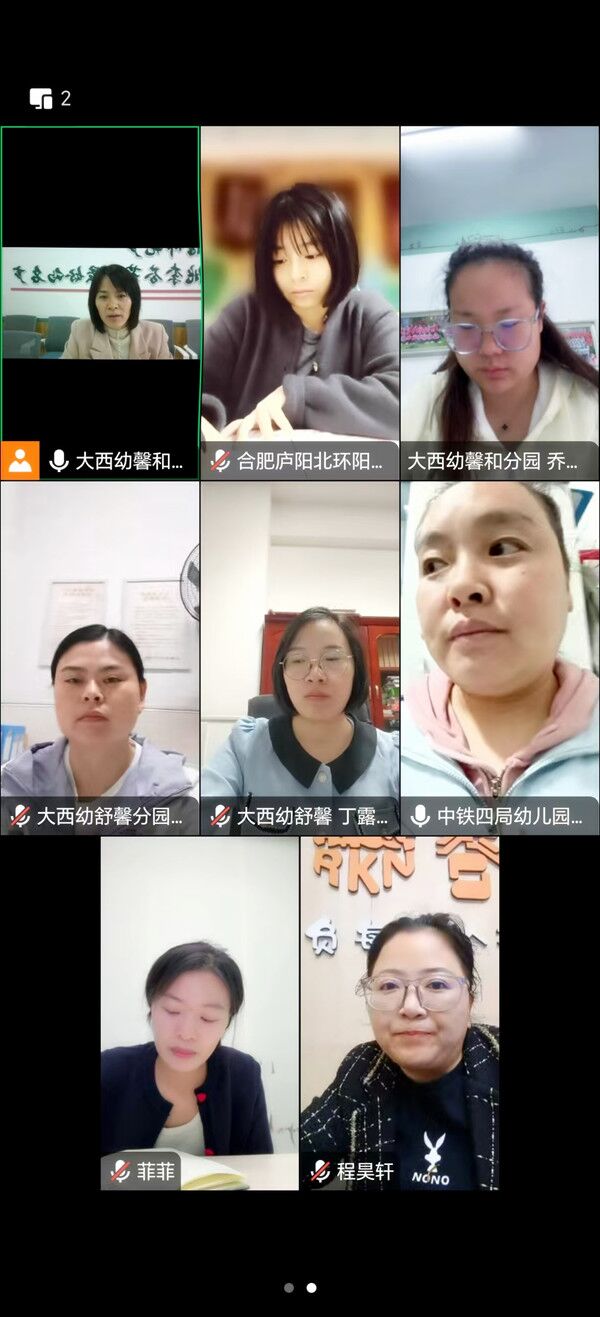The image size is (600, 1317).
Task: Select the video tile labeled 菲菲
Action: pyautogui.click(x=199, y=1013)
